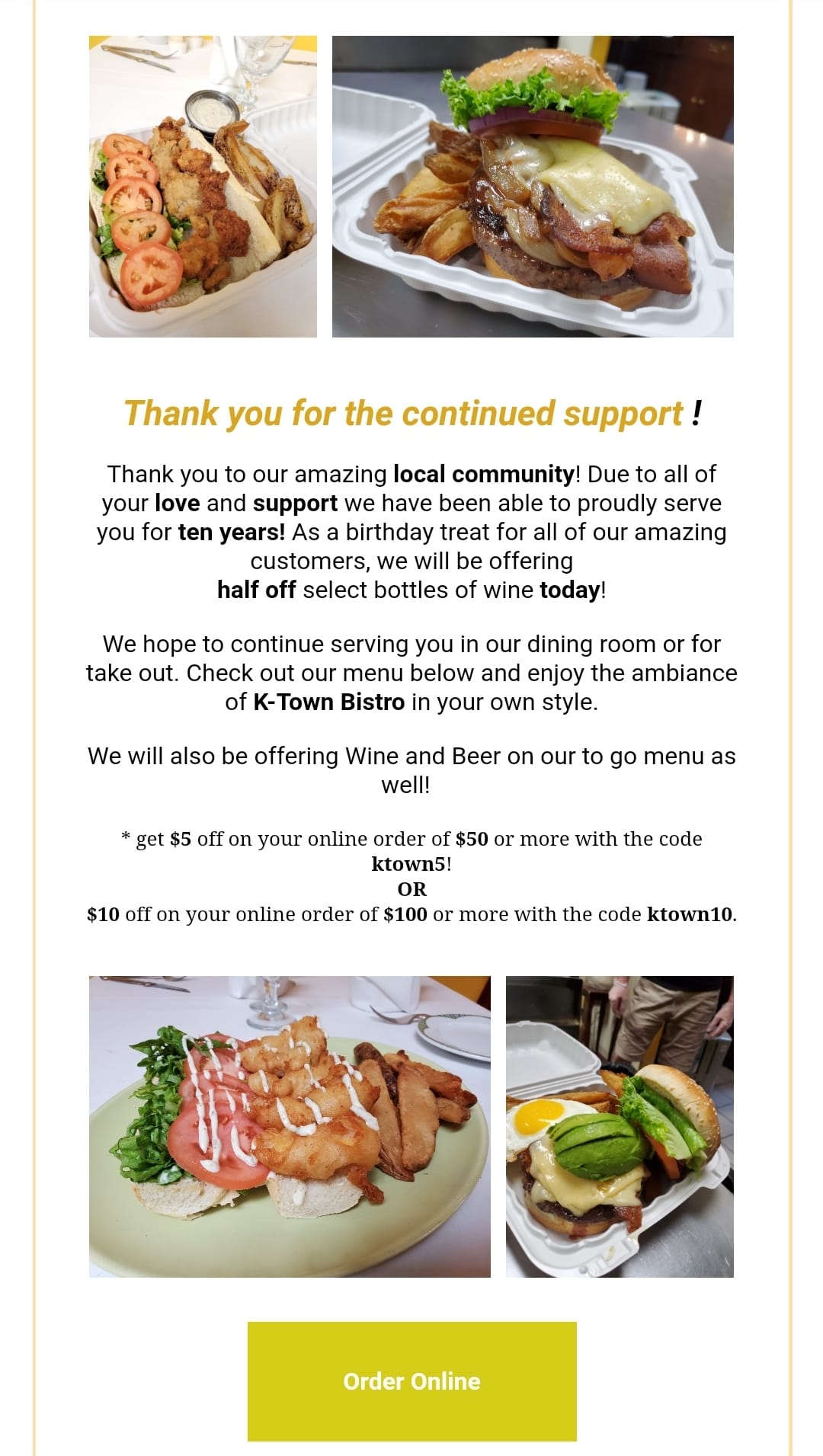This screenshot has height=1456, width=823.
Task: Click the $100 minimum order amount text
Action: [x=405, y=914]
